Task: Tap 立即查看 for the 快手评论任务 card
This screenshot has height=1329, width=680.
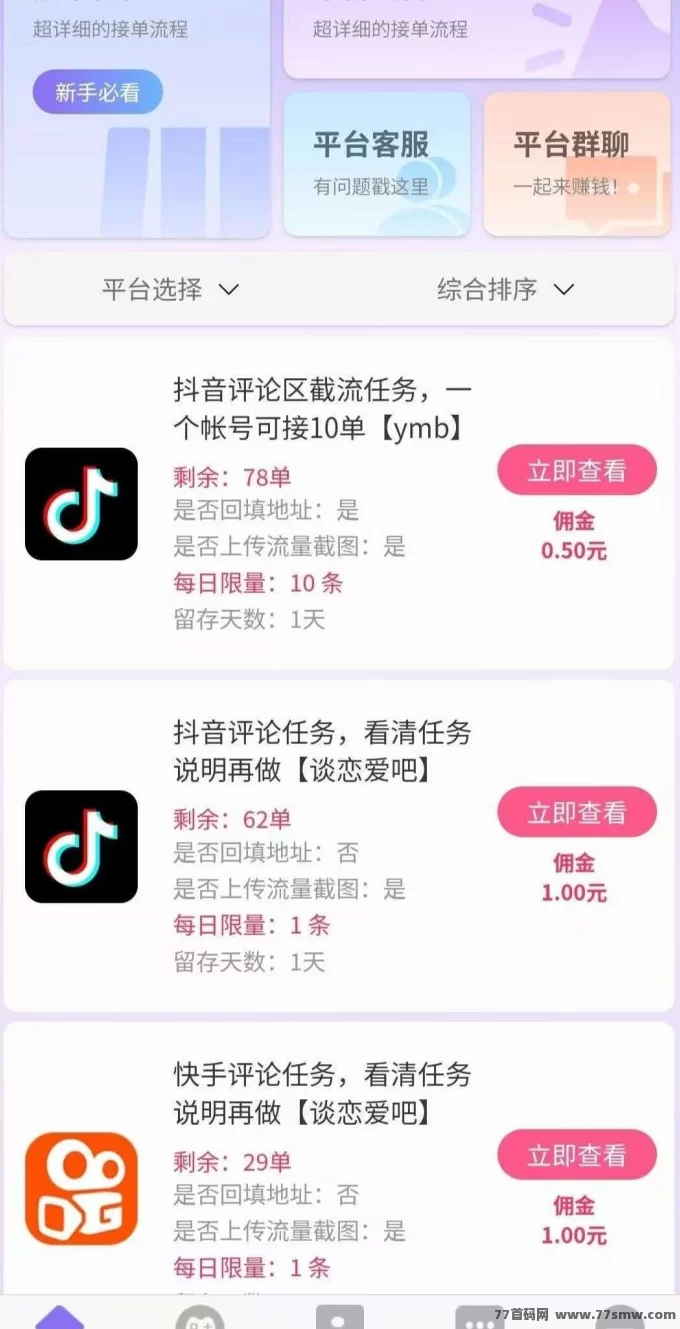Action: point(576,1155)
